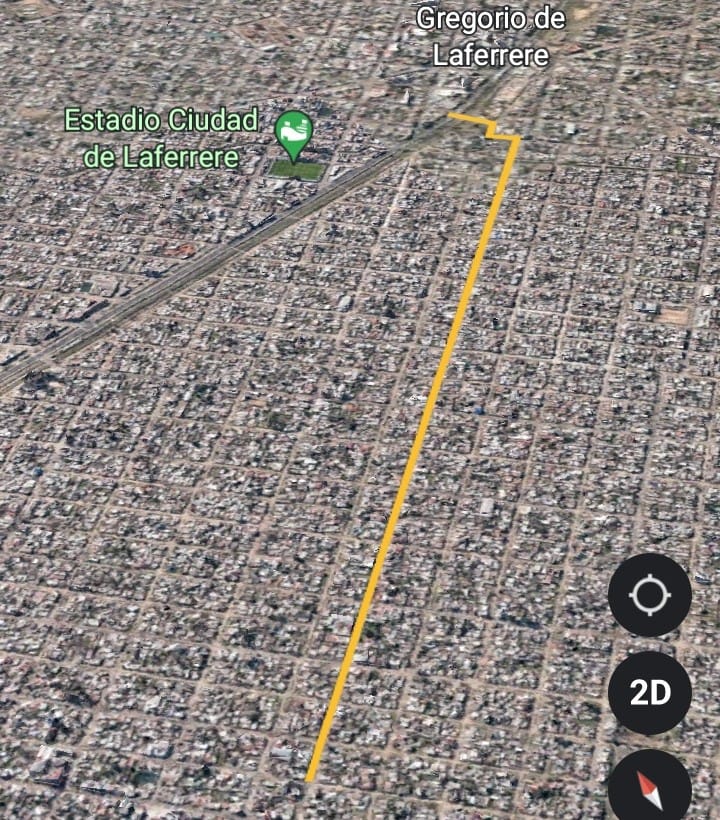Switch the map to 2D view
The image size is (720, 820).
[x=649, y=693]
